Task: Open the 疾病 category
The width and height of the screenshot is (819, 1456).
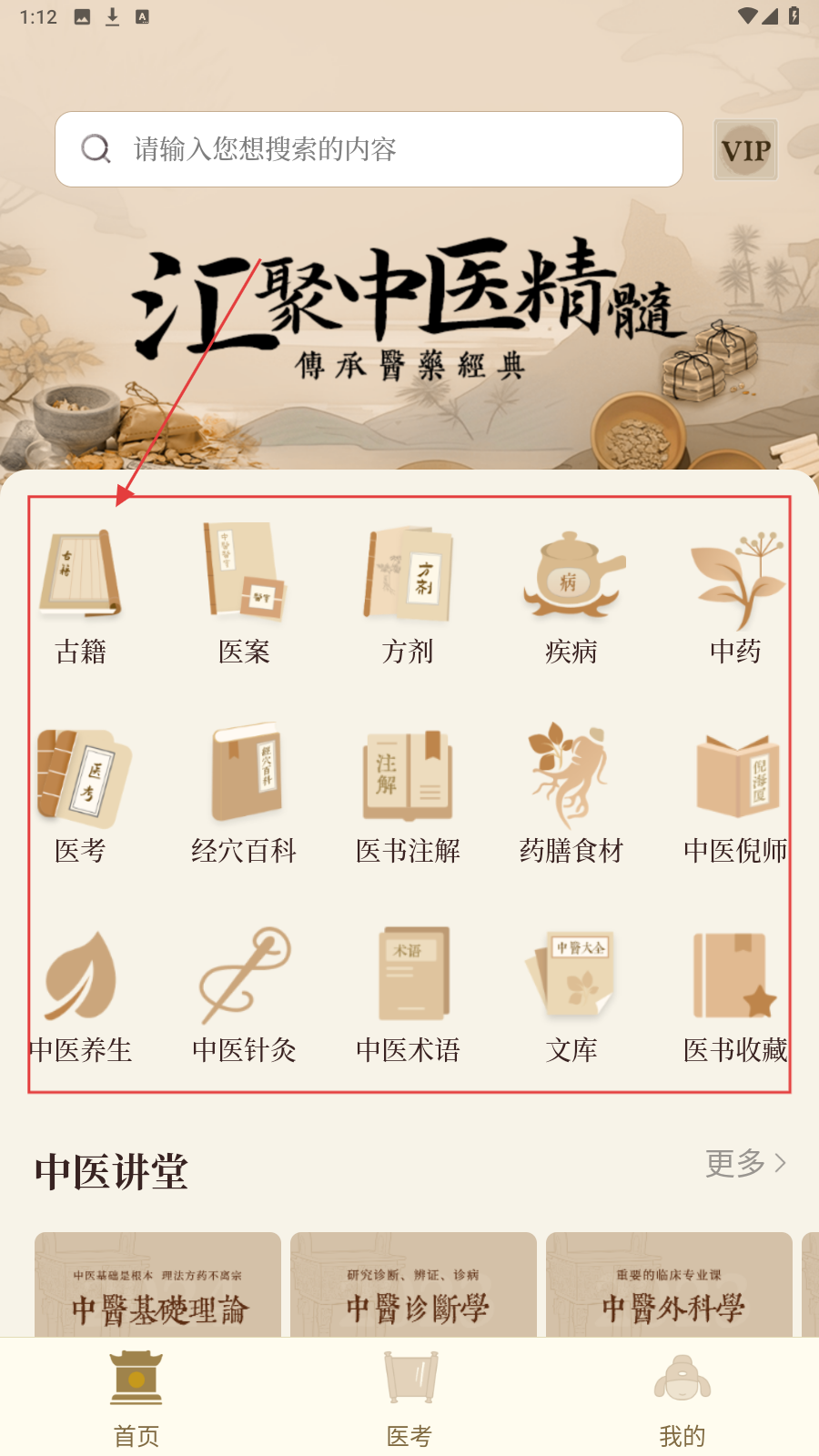Action: coord(571,591)
